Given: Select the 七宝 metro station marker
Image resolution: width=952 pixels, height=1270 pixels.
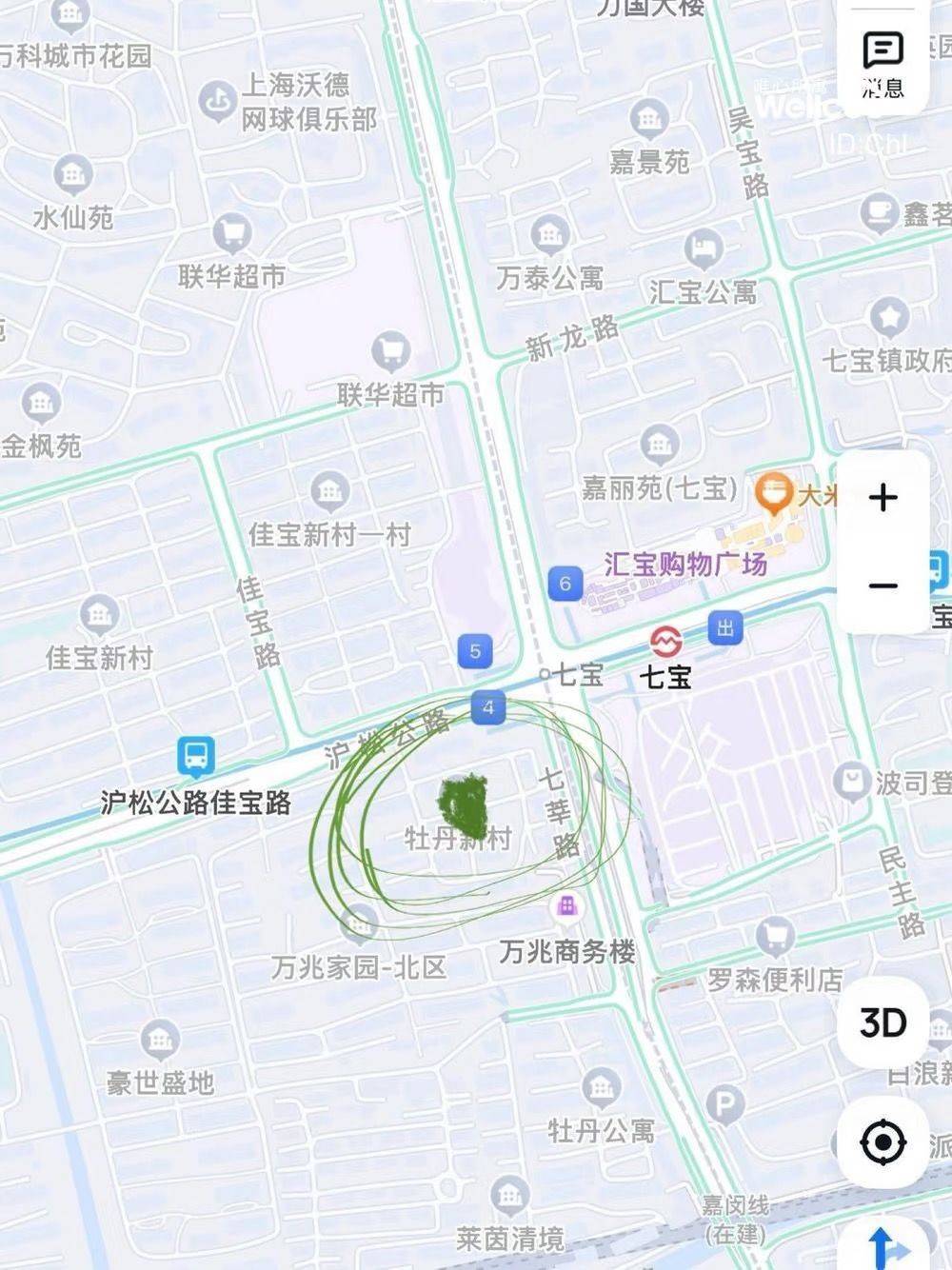Looking at the screenshot, I should pos(665,642).
